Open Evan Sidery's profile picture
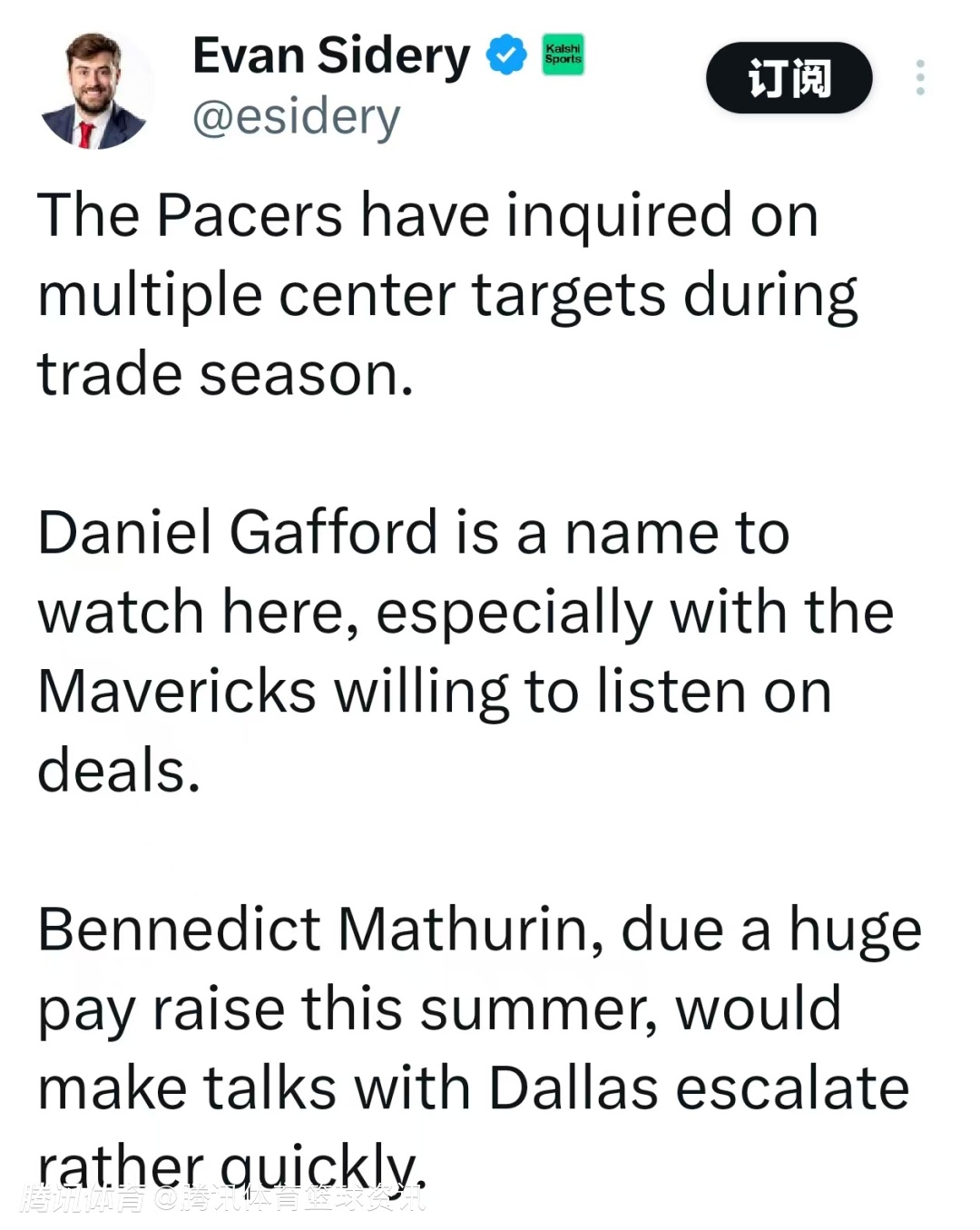 [x=93, y=91]
